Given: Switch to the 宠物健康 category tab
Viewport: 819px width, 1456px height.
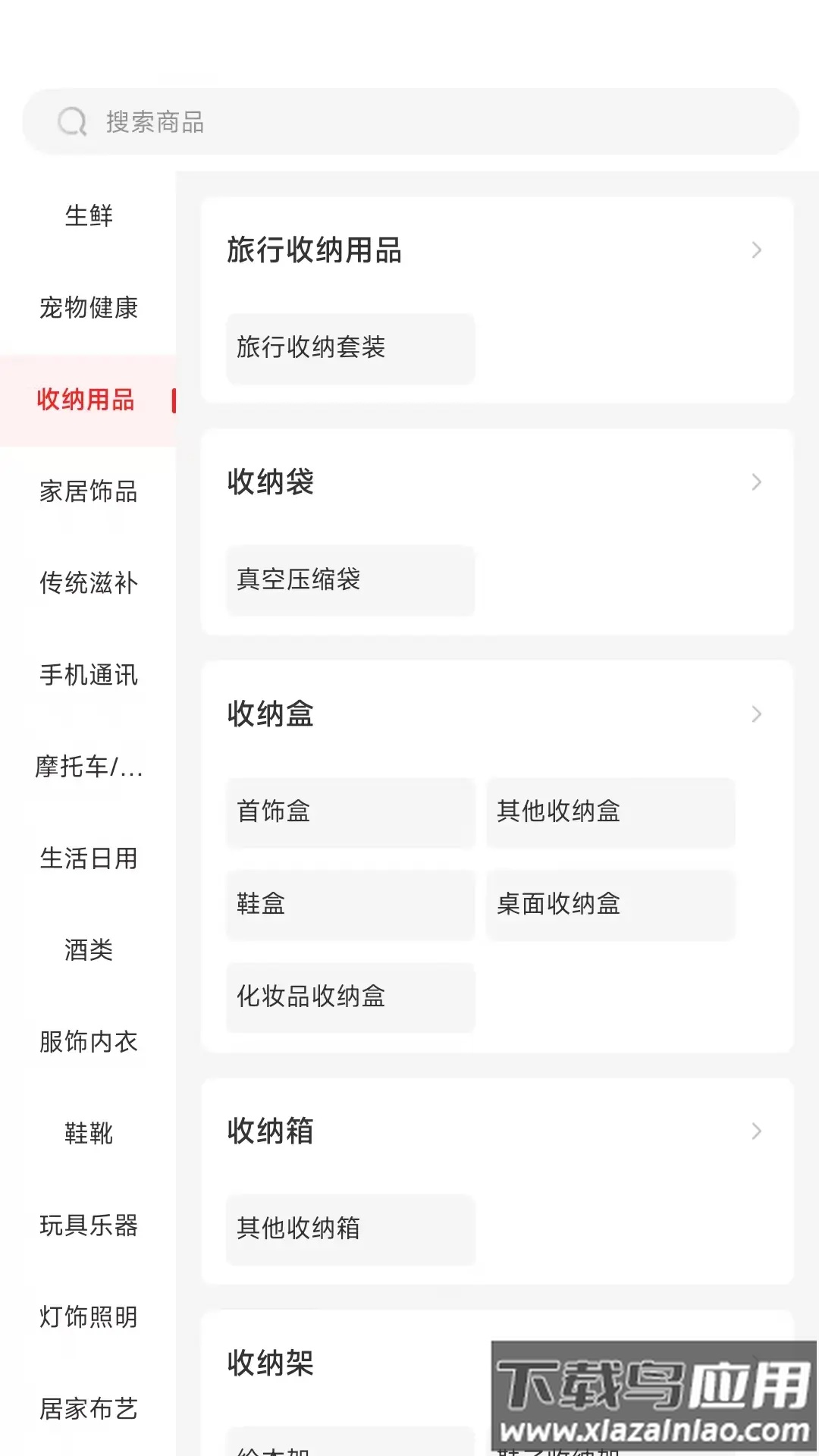Looking at the screenshot, I should coord(88,309).
